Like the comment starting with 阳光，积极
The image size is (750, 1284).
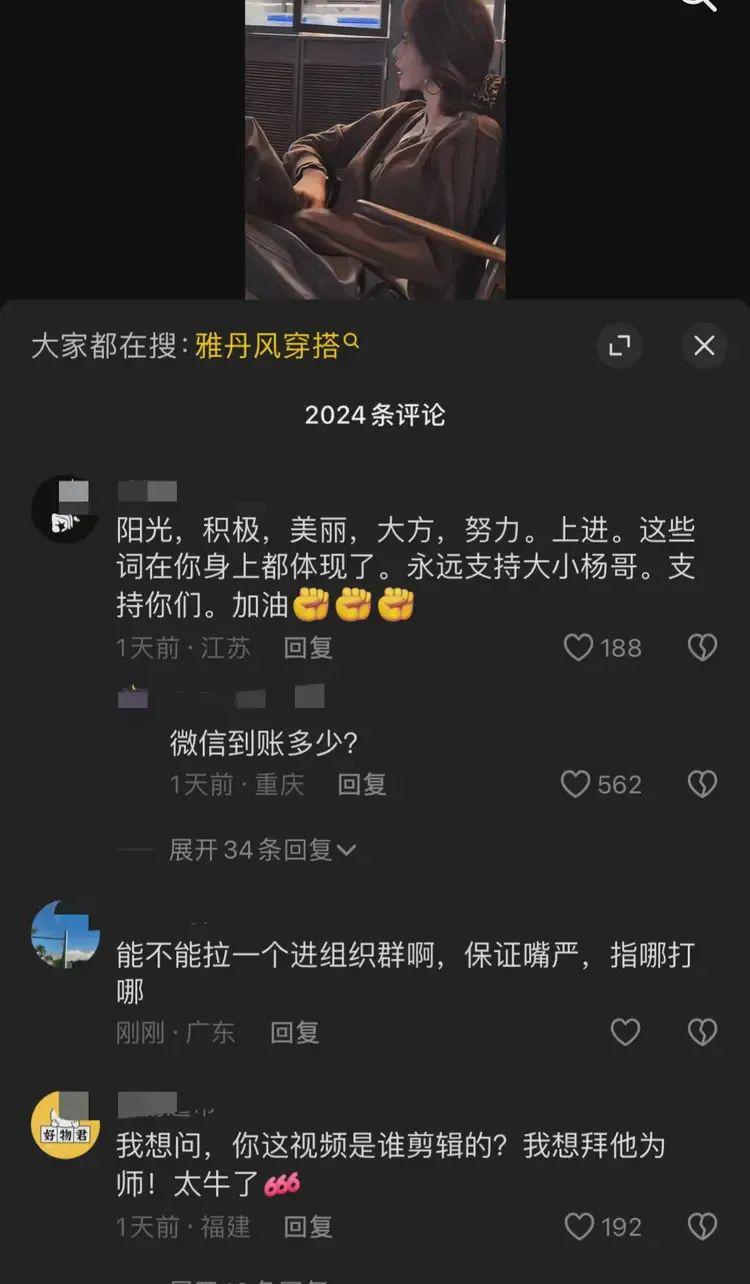tap(579, 648)
